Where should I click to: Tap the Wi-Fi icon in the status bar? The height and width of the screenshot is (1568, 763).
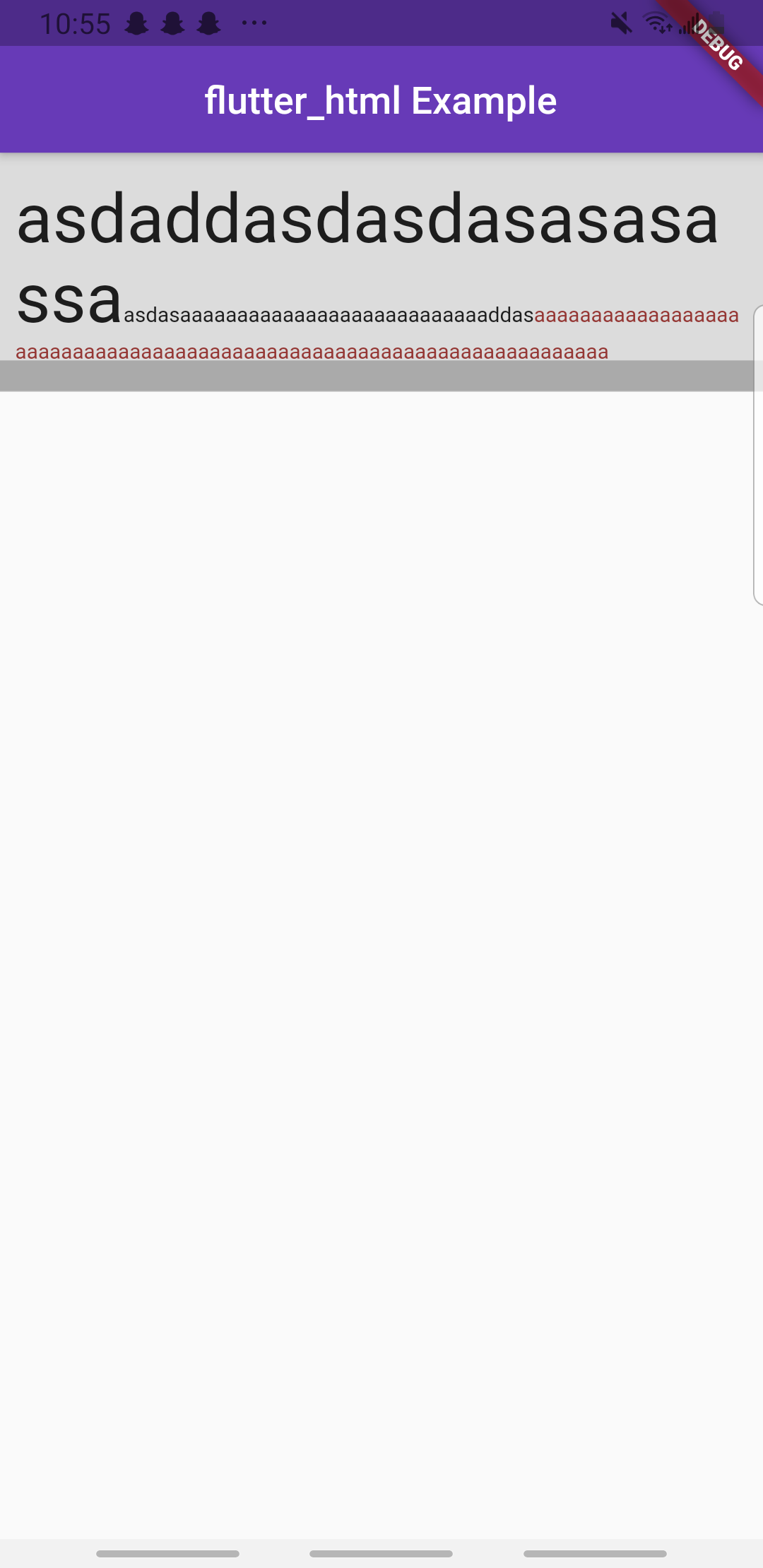[x=657, y=22]
